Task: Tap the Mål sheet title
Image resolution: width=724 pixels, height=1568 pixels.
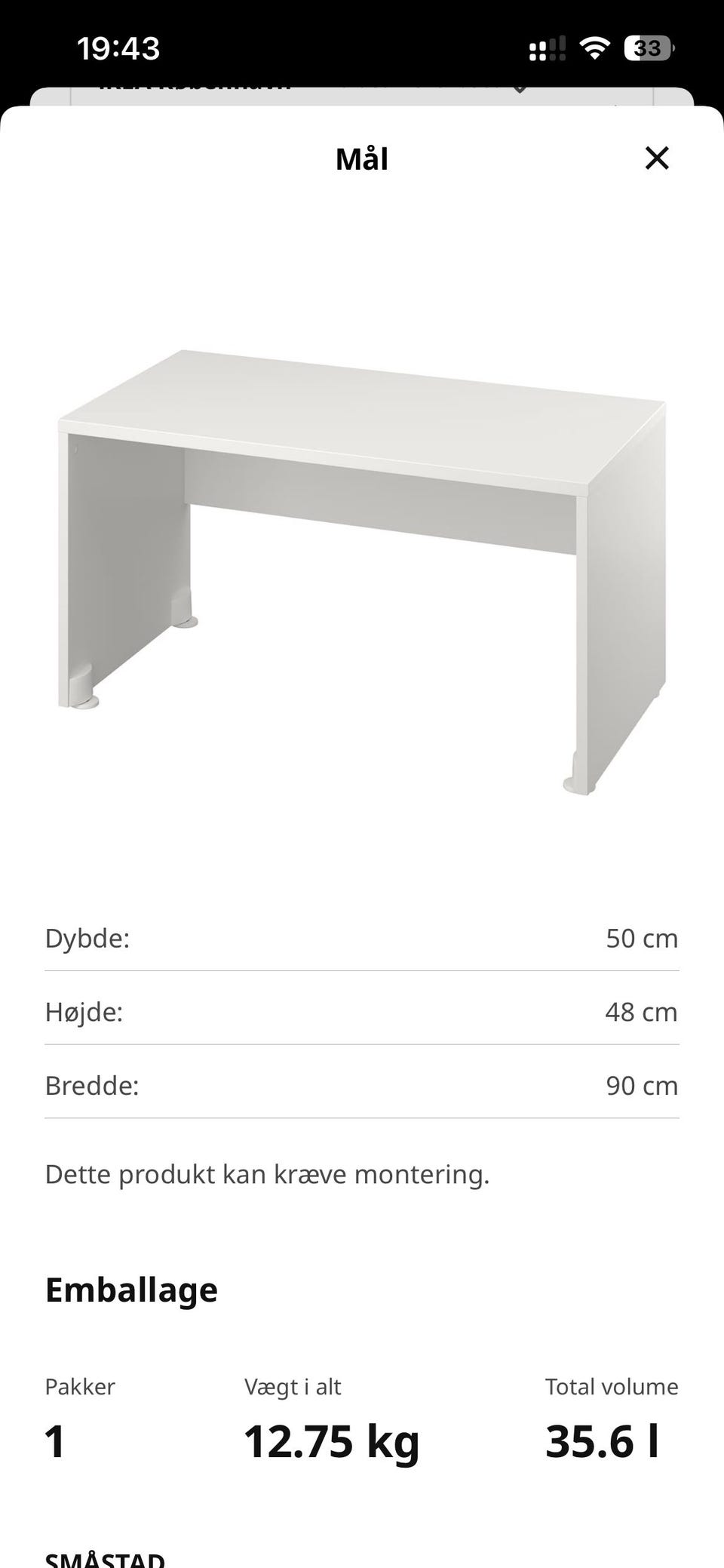Action: (x=361, y=158)
